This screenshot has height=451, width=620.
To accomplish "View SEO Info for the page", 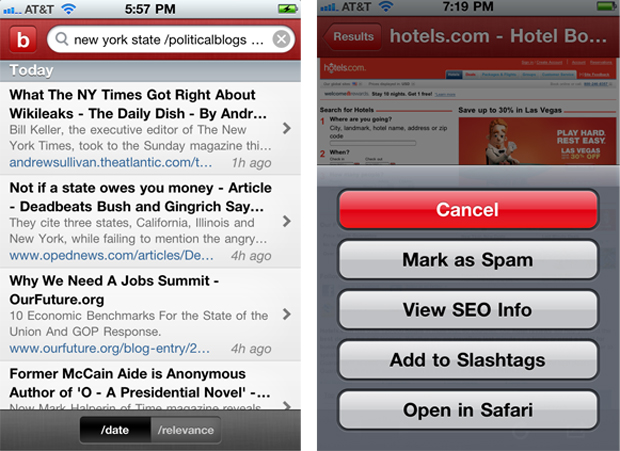I will [467, 310].
